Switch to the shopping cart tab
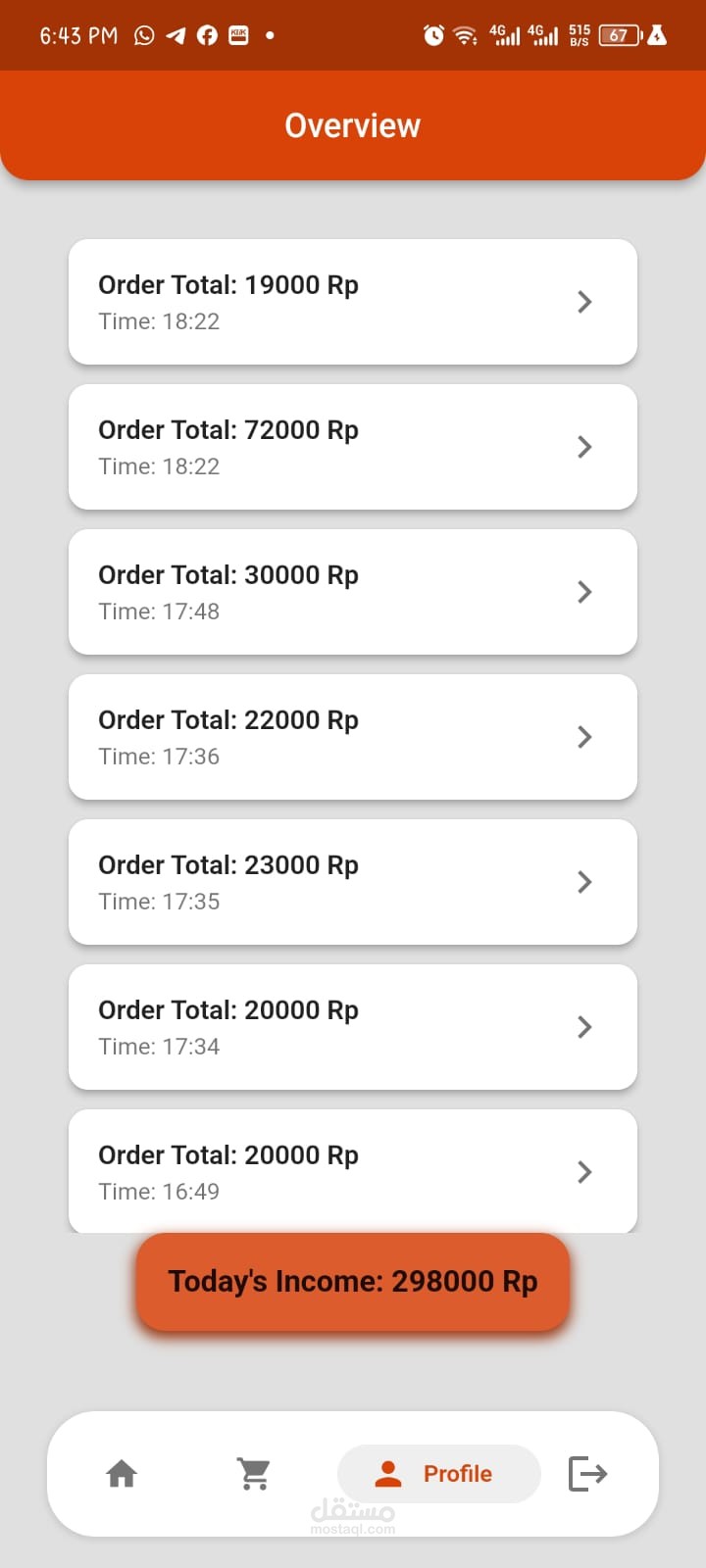The width and height of the screenshot is (706, 1568). (x=254, y=1473)
